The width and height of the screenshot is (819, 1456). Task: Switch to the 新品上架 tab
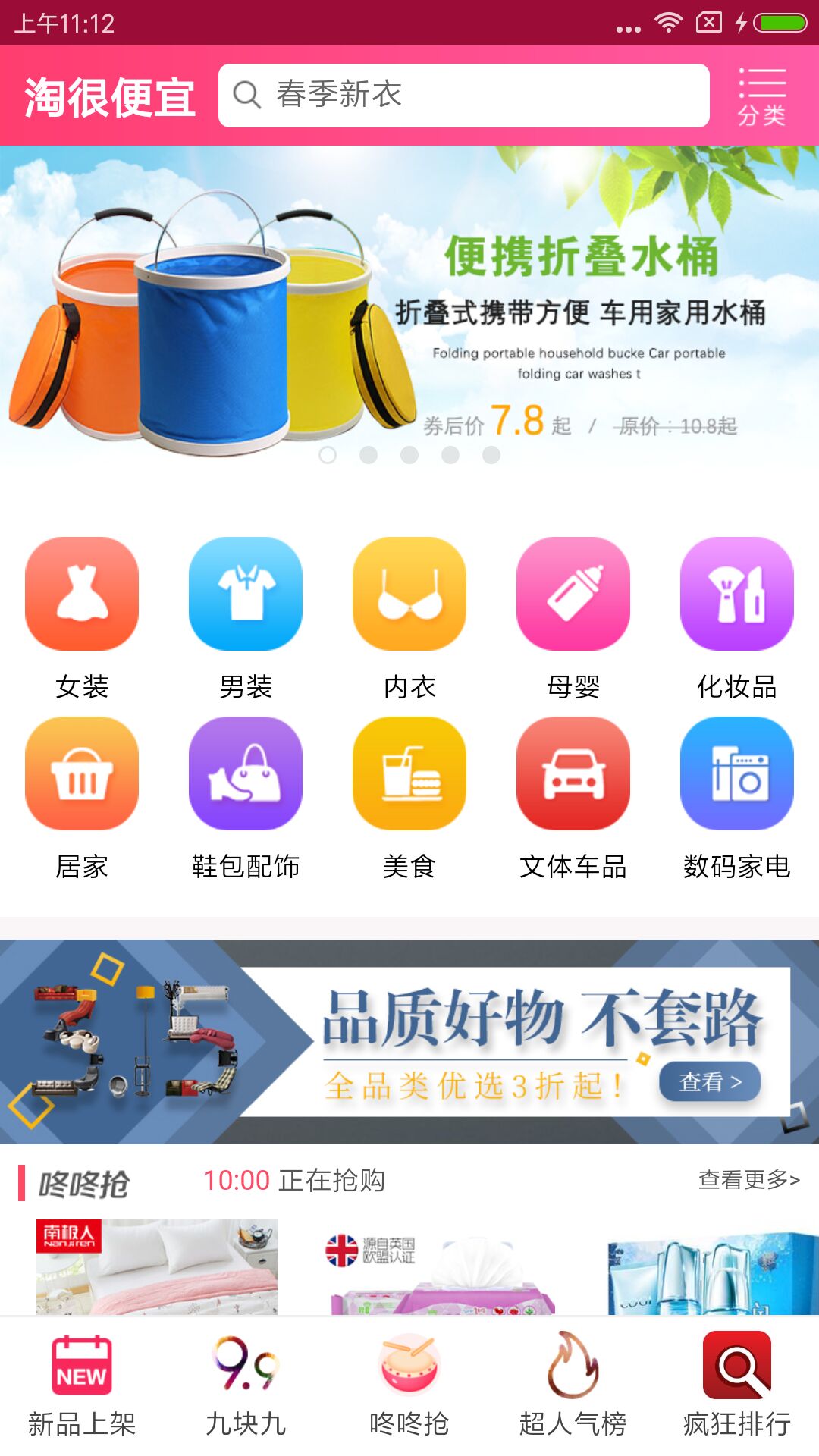pos(82,1385)
